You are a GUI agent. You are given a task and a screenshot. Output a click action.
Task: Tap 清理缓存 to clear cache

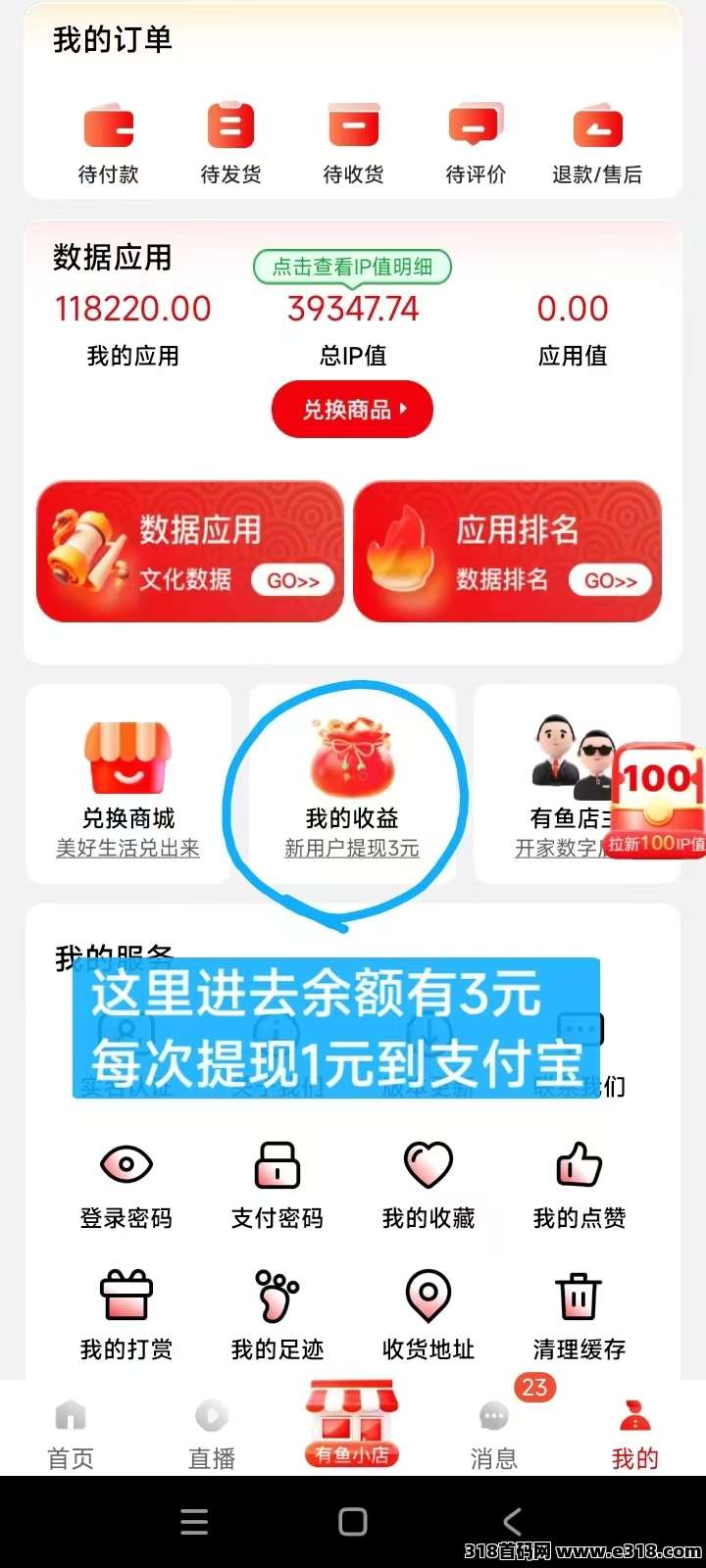tap(580, 1315)
